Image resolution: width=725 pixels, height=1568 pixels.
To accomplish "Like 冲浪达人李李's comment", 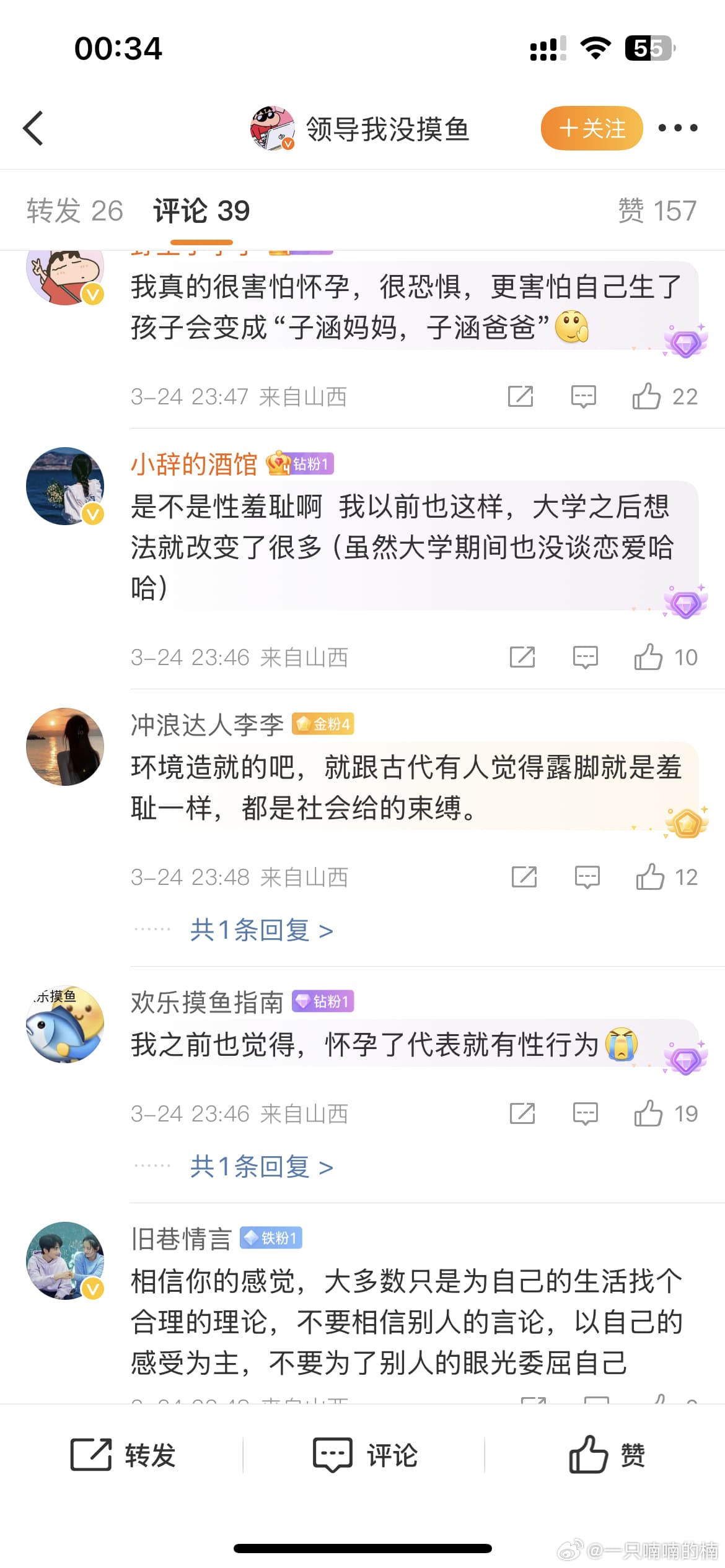I will pos(651,877).
